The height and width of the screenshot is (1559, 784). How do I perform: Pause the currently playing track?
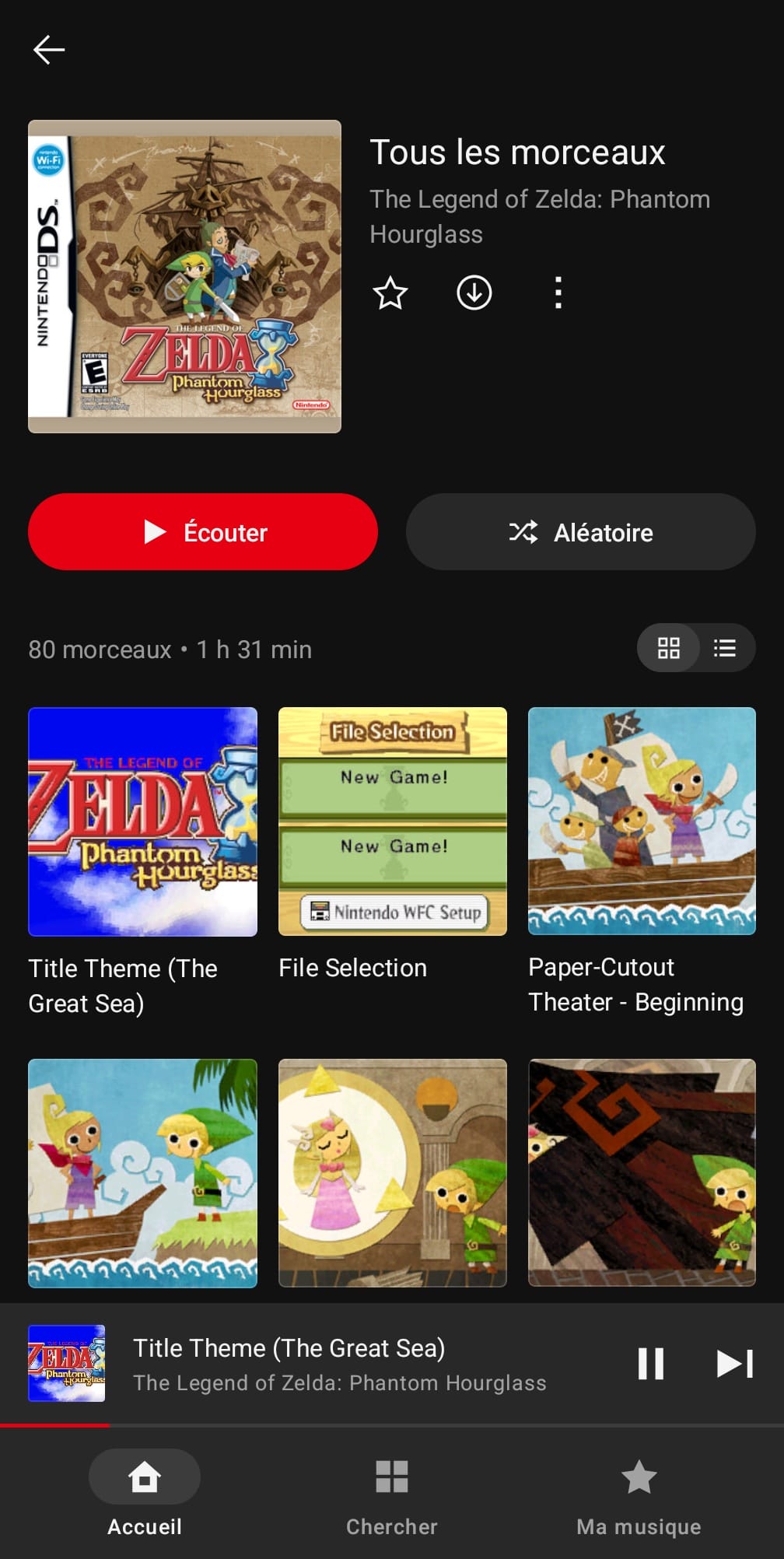point(650,1363)
